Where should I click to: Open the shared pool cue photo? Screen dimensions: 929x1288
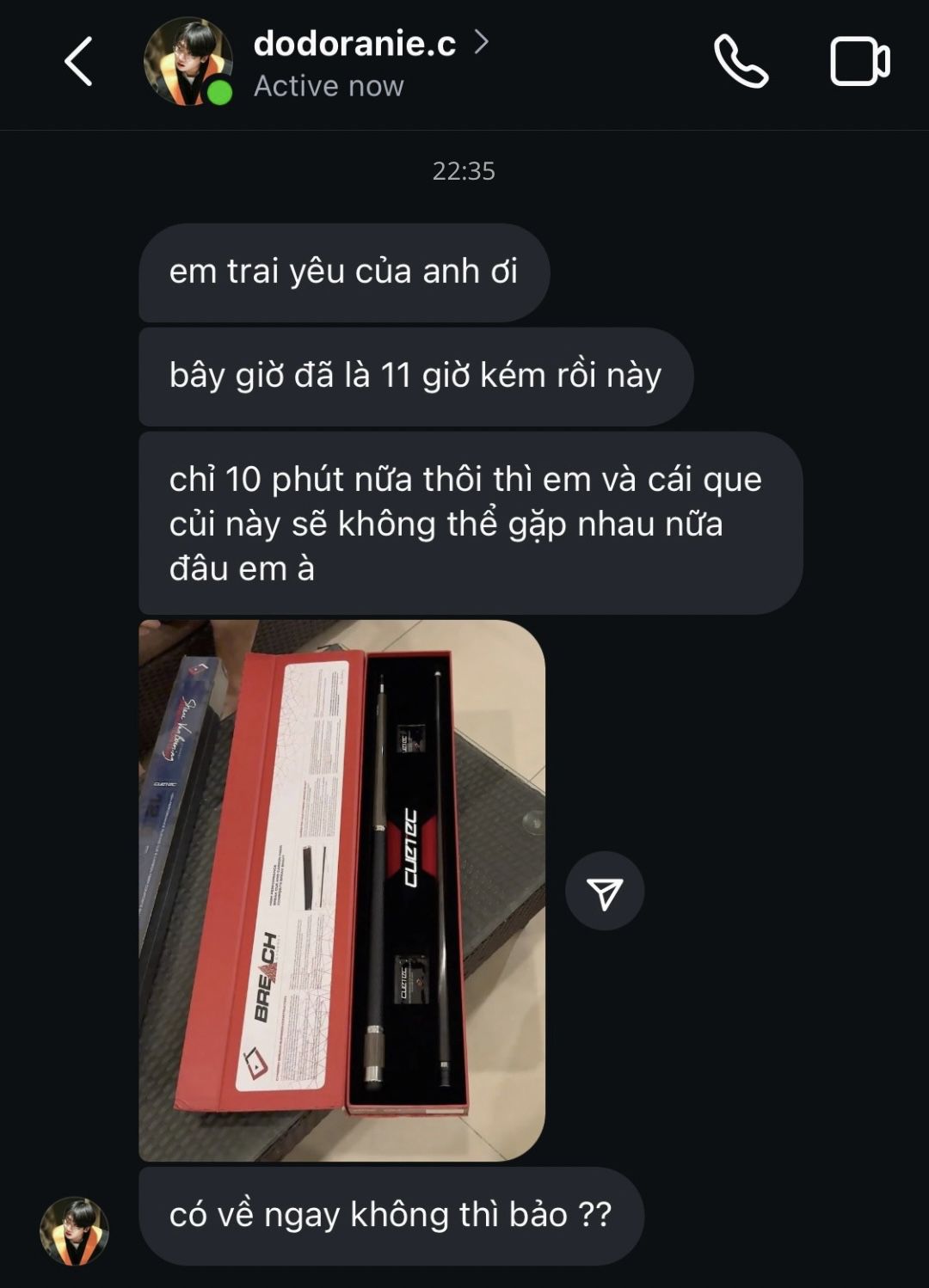pyautogui.click(x=341, y=890)
